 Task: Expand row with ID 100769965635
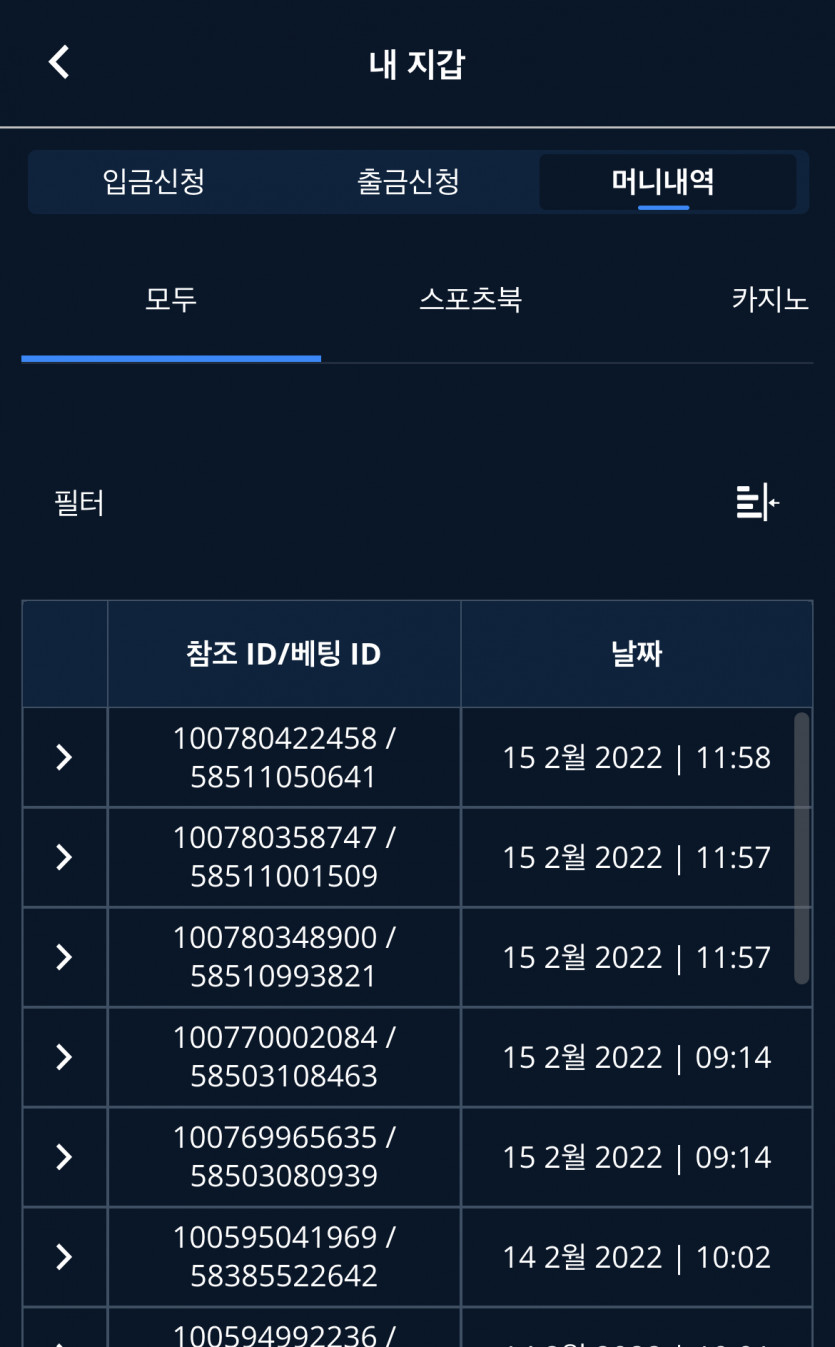(64, 1157)
